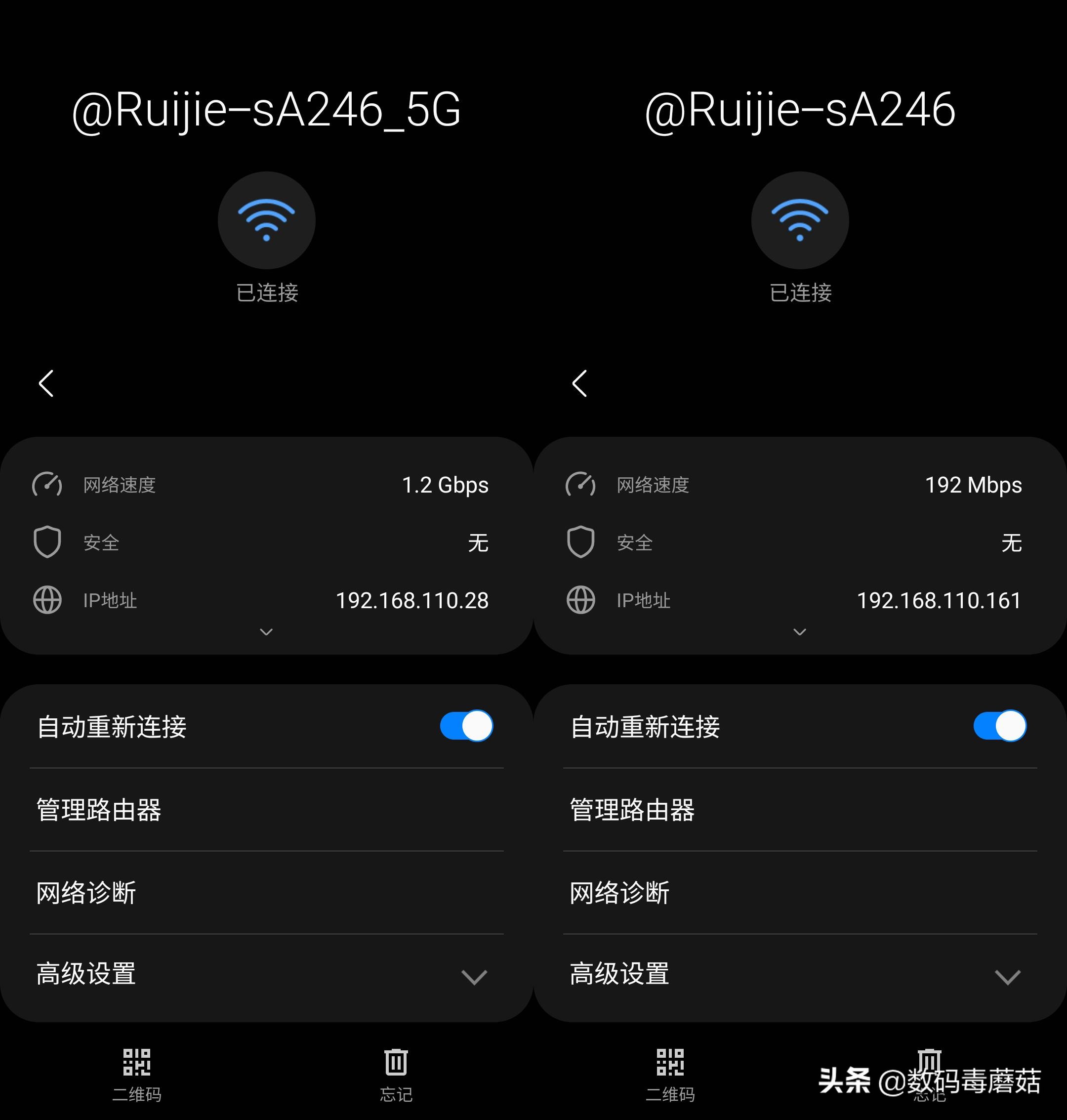The image size is (1067, 1120).
Task: Tap the back arrow on the left panel
Action: pyautogui.click(x=45, y=384)
